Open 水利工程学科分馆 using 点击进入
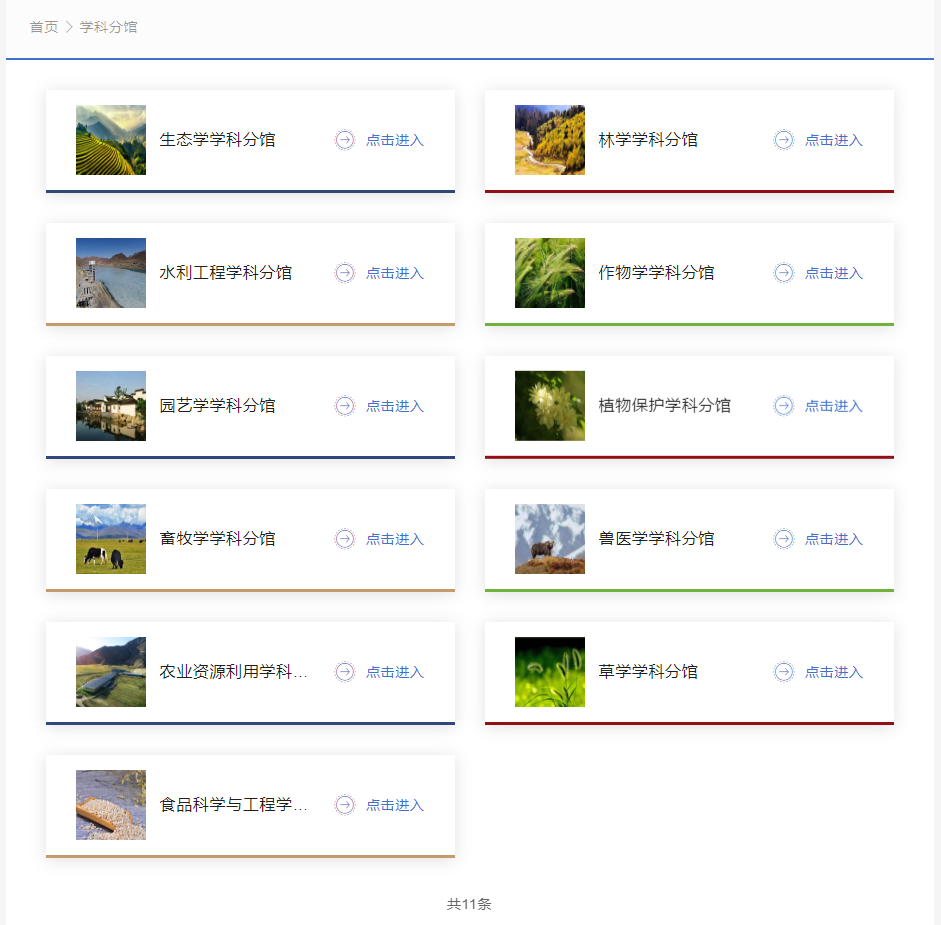The image size is (941, 925). [394, 273]
